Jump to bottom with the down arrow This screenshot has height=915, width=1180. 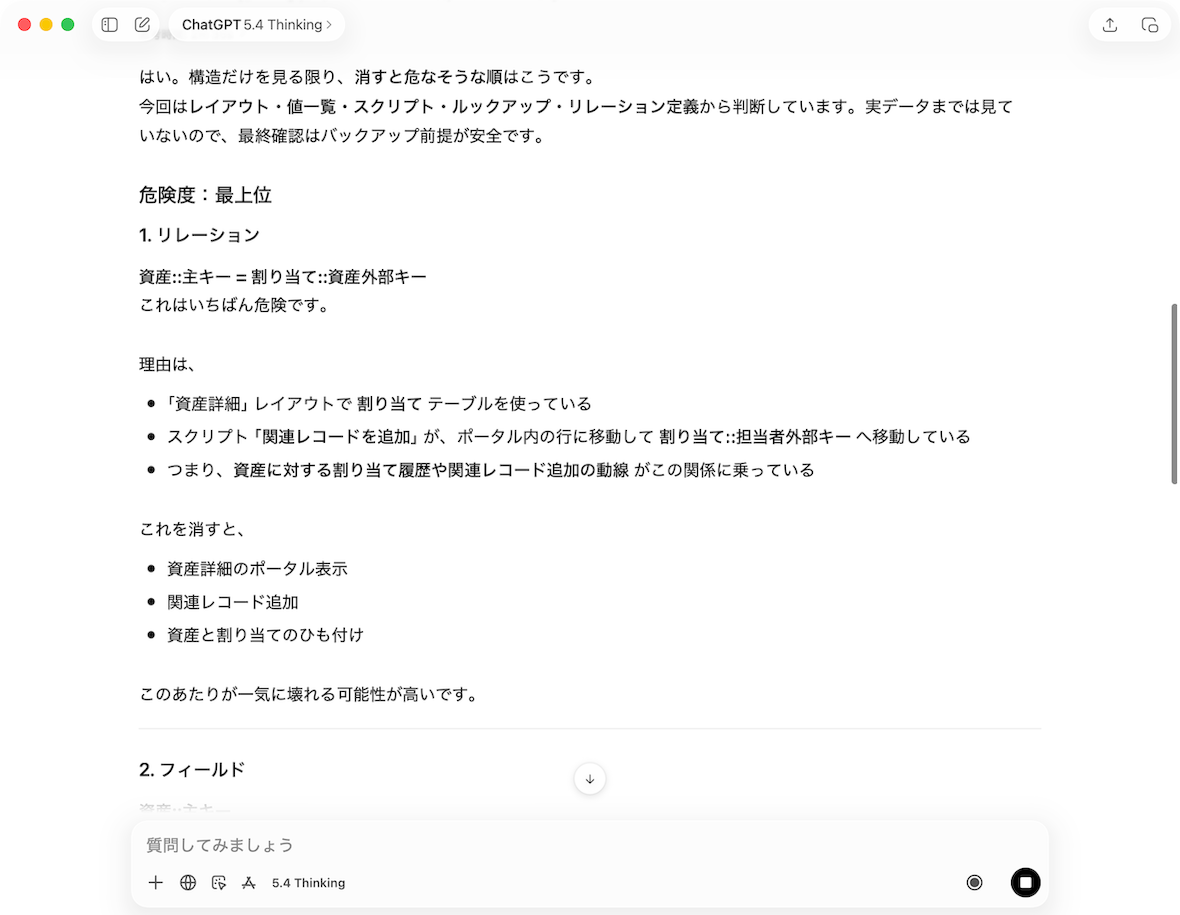click(590, 779)
